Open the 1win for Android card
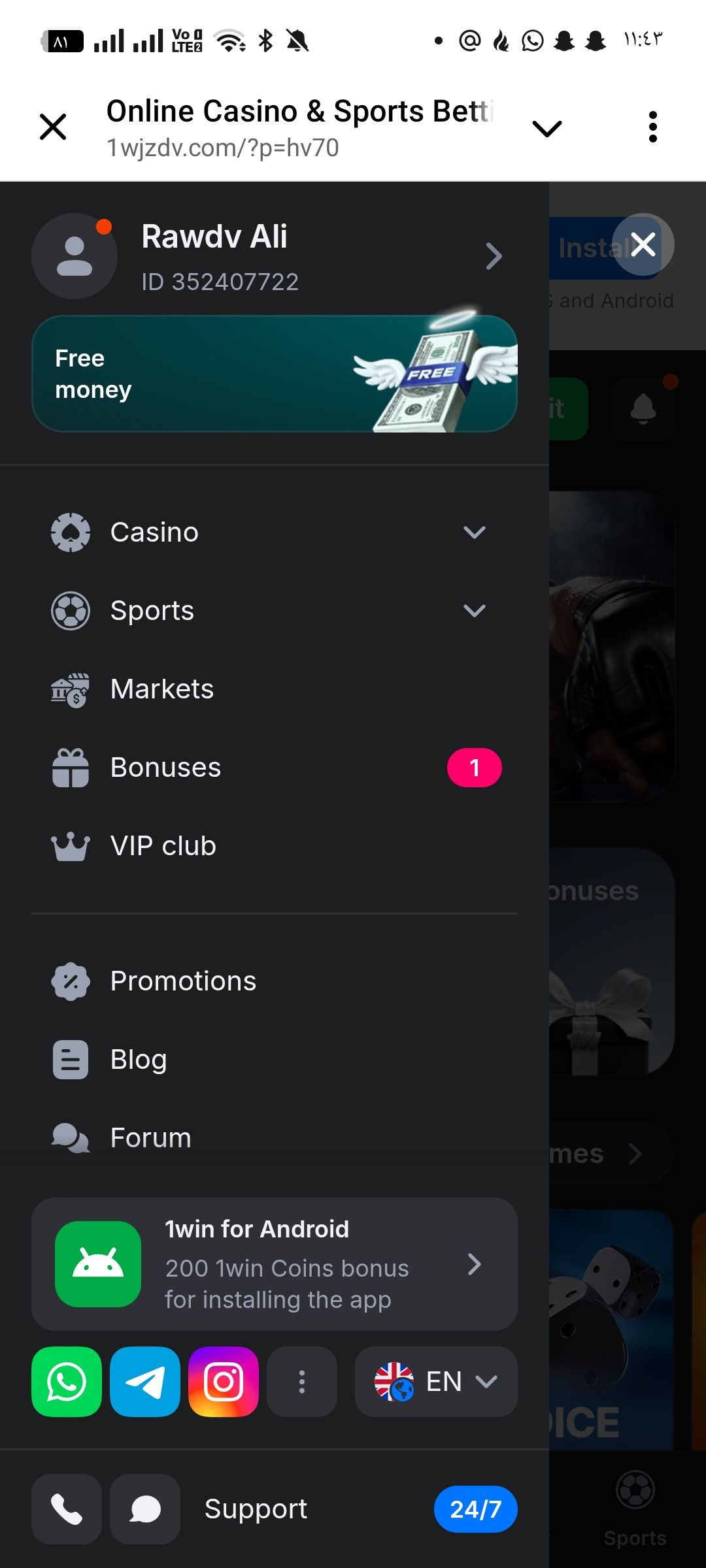706x1568 pixels. pos(275,1264)
